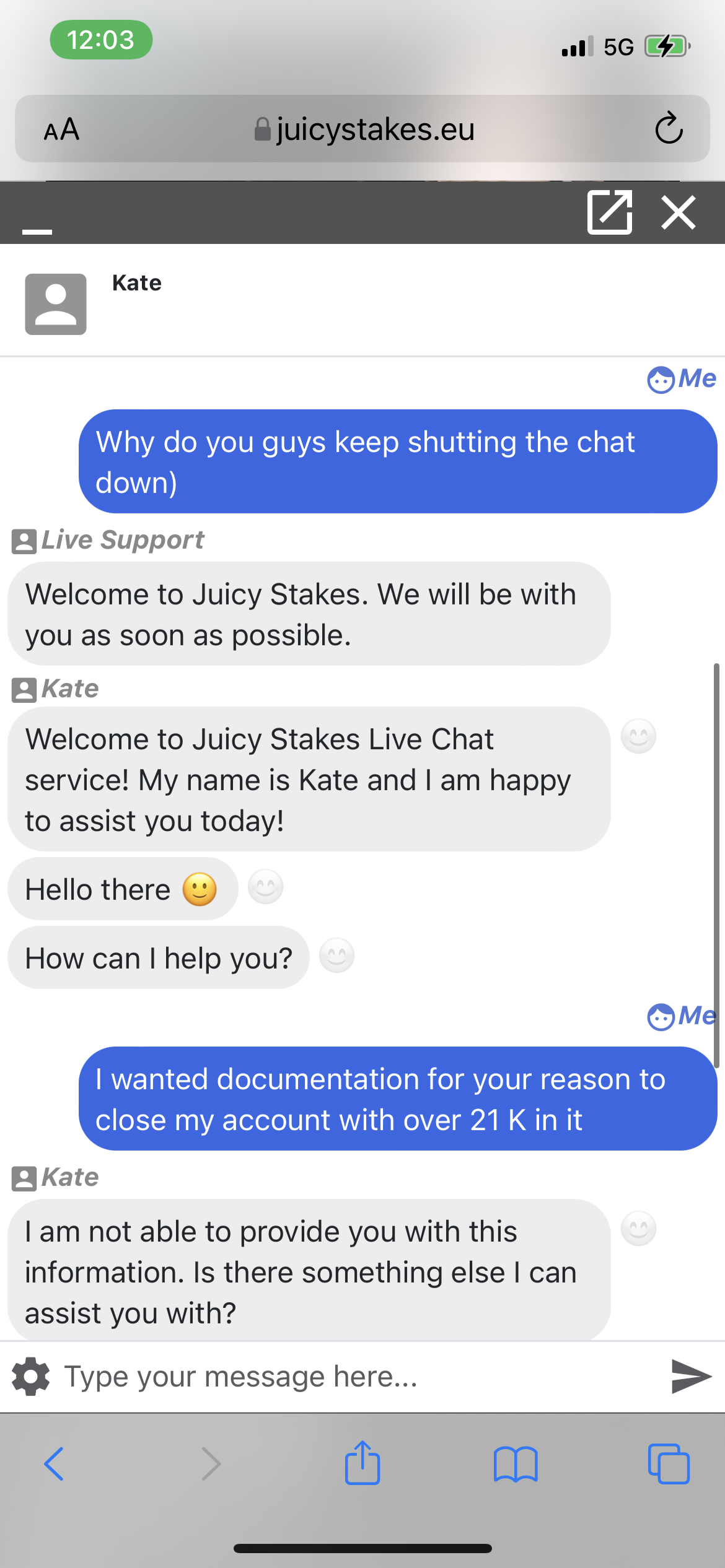This screenshot has height=1568, width=725.
Task: React to 'How can I help you?'
Action: [336, 956]
